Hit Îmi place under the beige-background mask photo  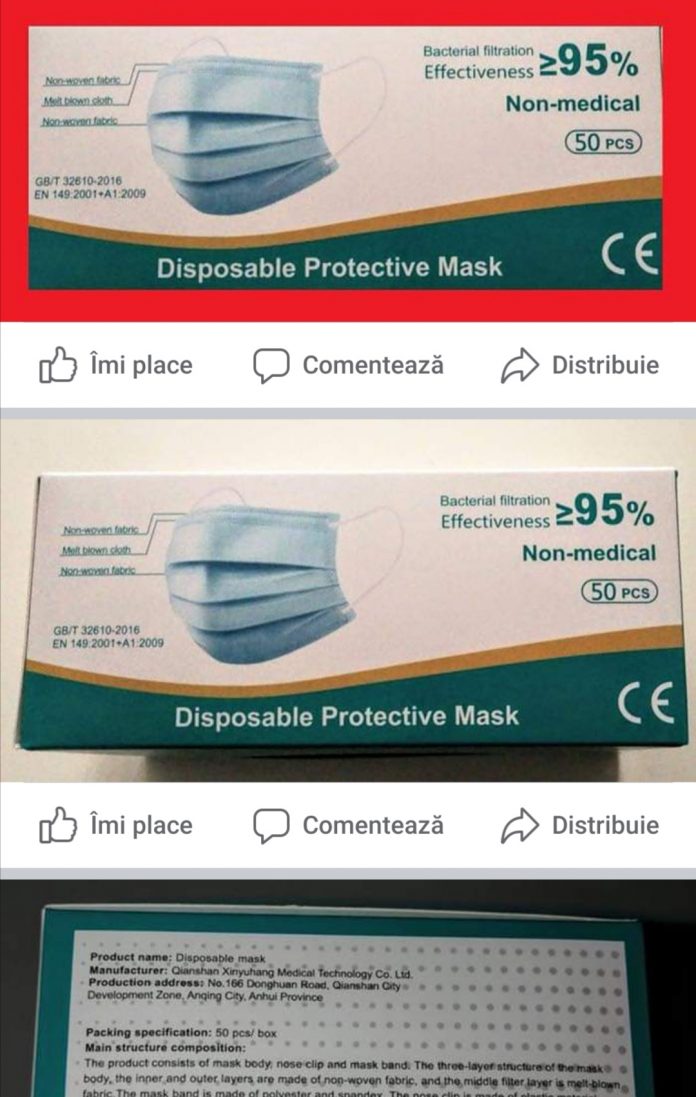[x=115, y=826]
